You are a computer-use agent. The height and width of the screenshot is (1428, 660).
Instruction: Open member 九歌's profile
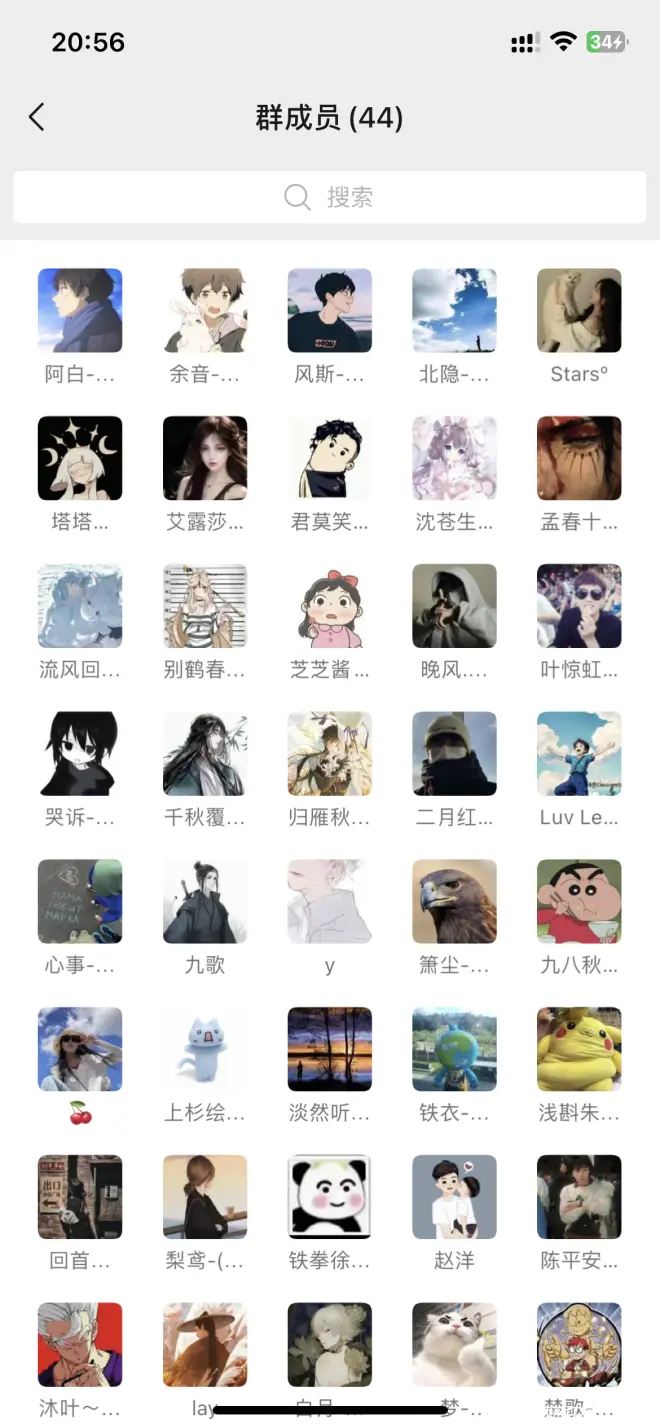205,902
